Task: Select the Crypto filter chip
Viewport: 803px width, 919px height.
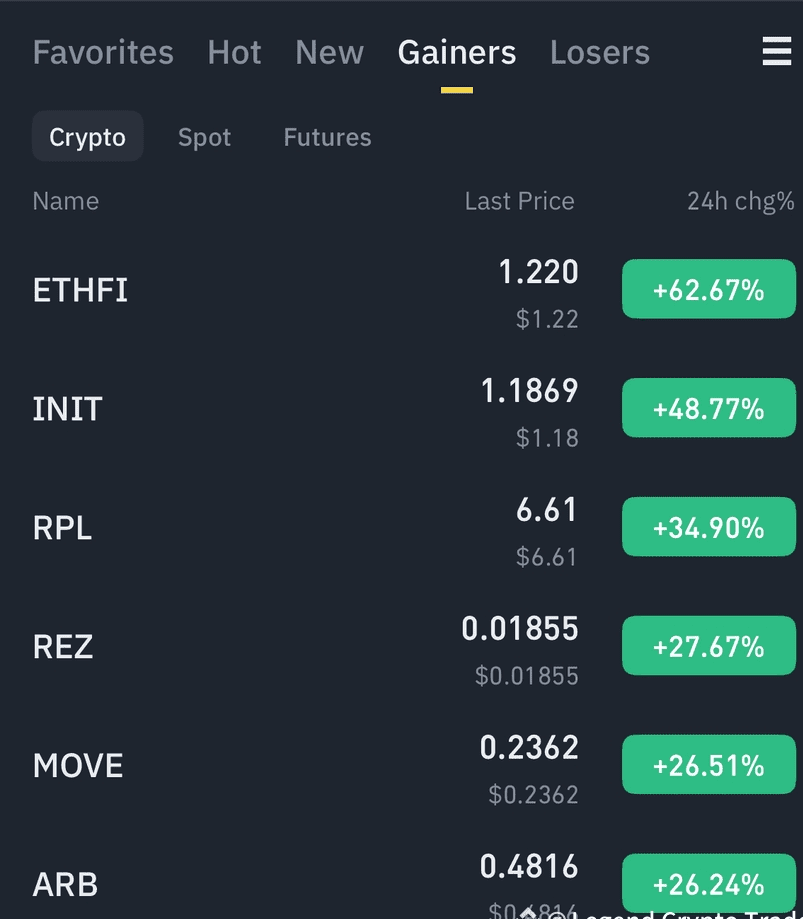Action: (x=88, y=137)
